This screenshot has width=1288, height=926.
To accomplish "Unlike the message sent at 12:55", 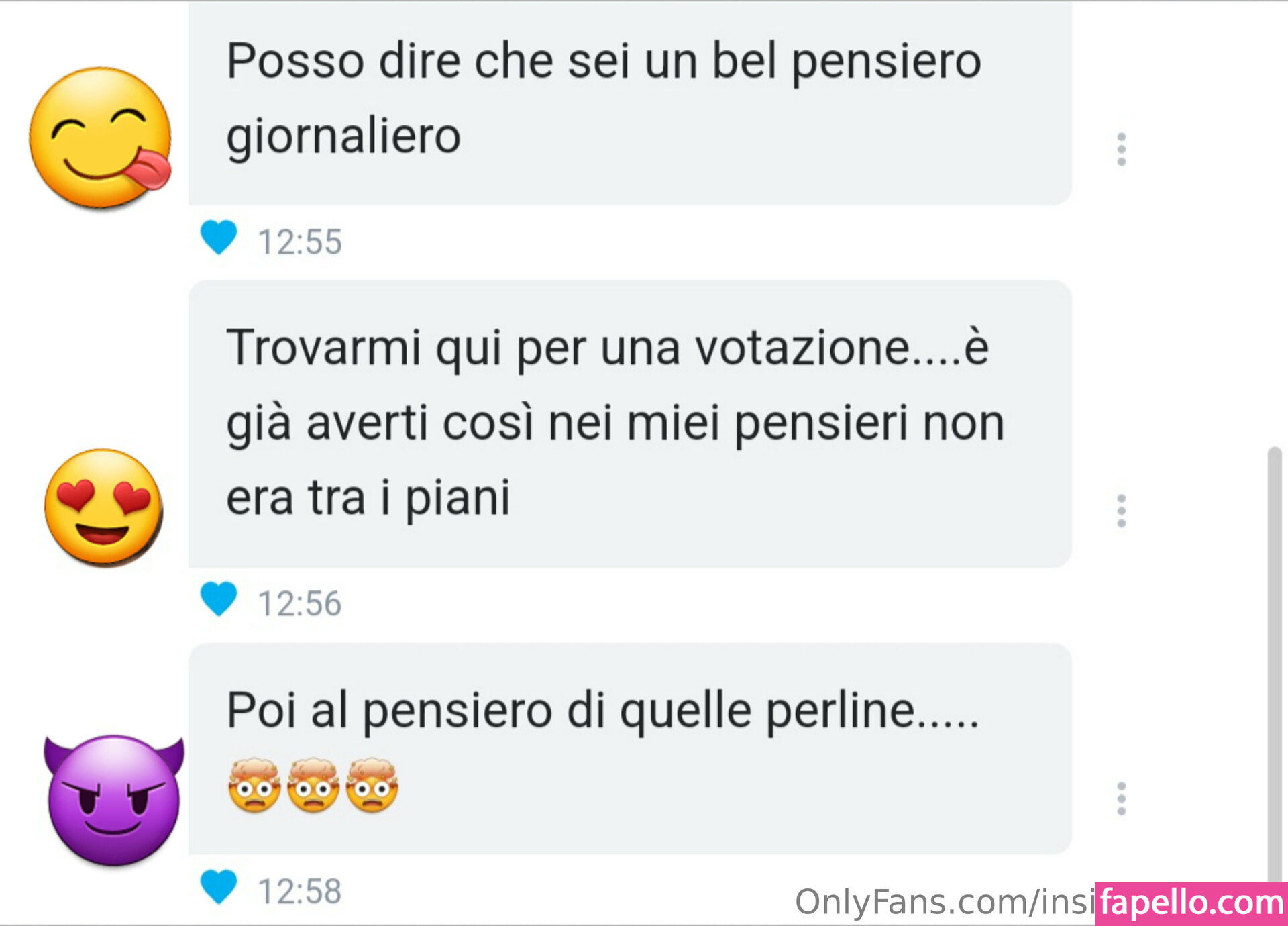I will pos(219,238).
